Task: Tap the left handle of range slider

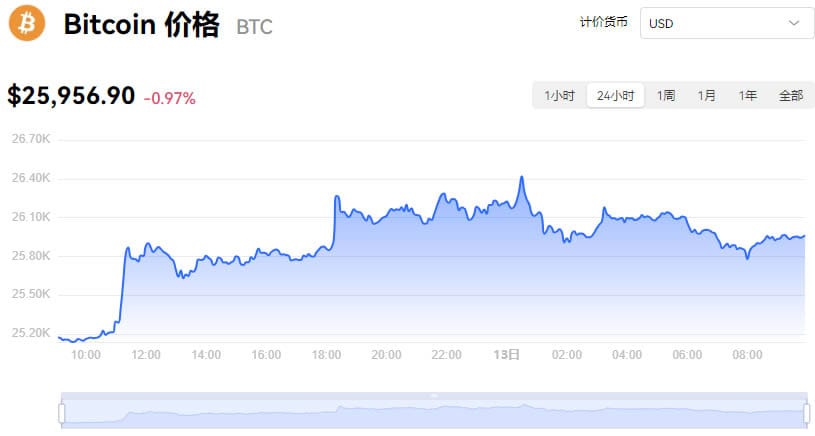Action: pos(62,413)
